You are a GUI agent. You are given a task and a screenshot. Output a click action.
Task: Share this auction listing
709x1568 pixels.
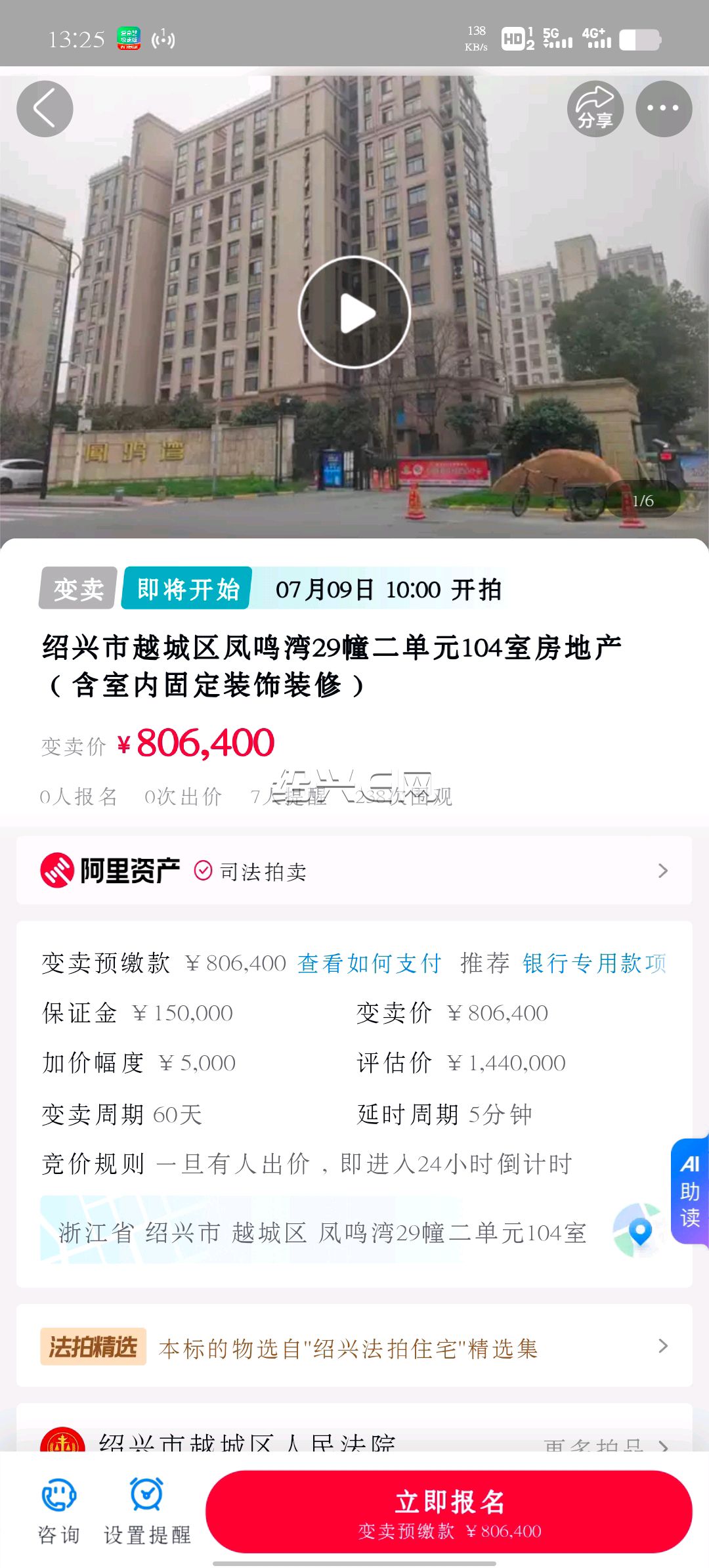coord(595,109)
